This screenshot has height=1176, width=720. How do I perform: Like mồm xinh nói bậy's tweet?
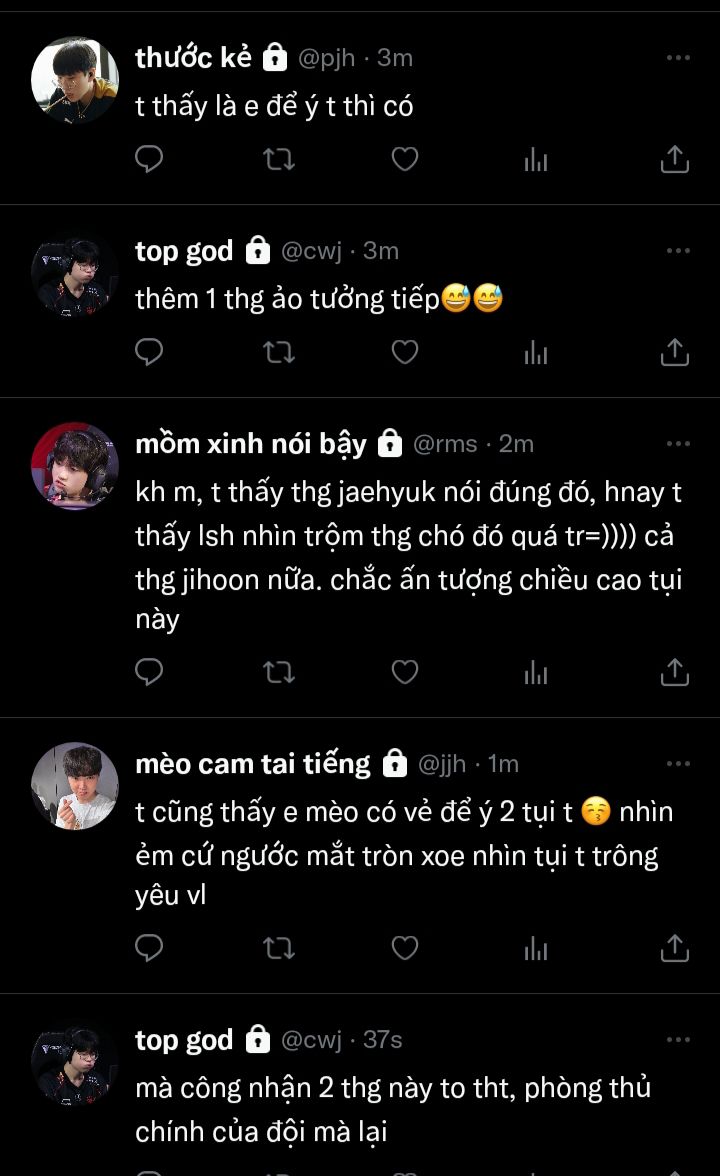tap(405, 672)
